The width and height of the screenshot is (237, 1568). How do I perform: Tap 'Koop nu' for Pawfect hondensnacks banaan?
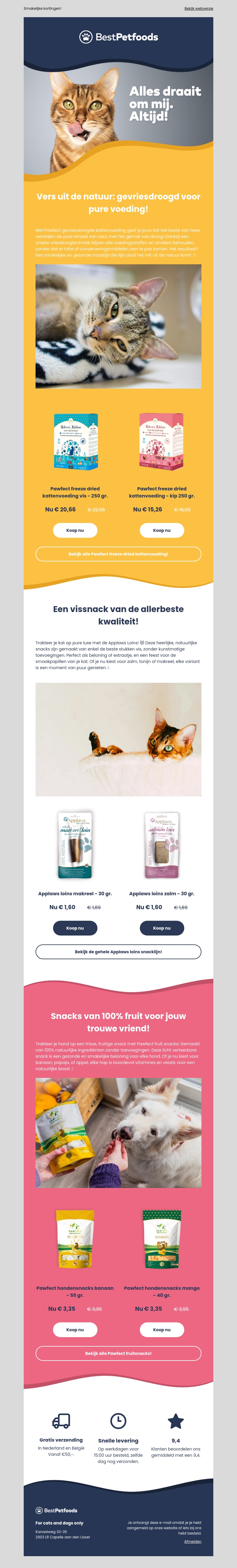tap(75, 1329)
